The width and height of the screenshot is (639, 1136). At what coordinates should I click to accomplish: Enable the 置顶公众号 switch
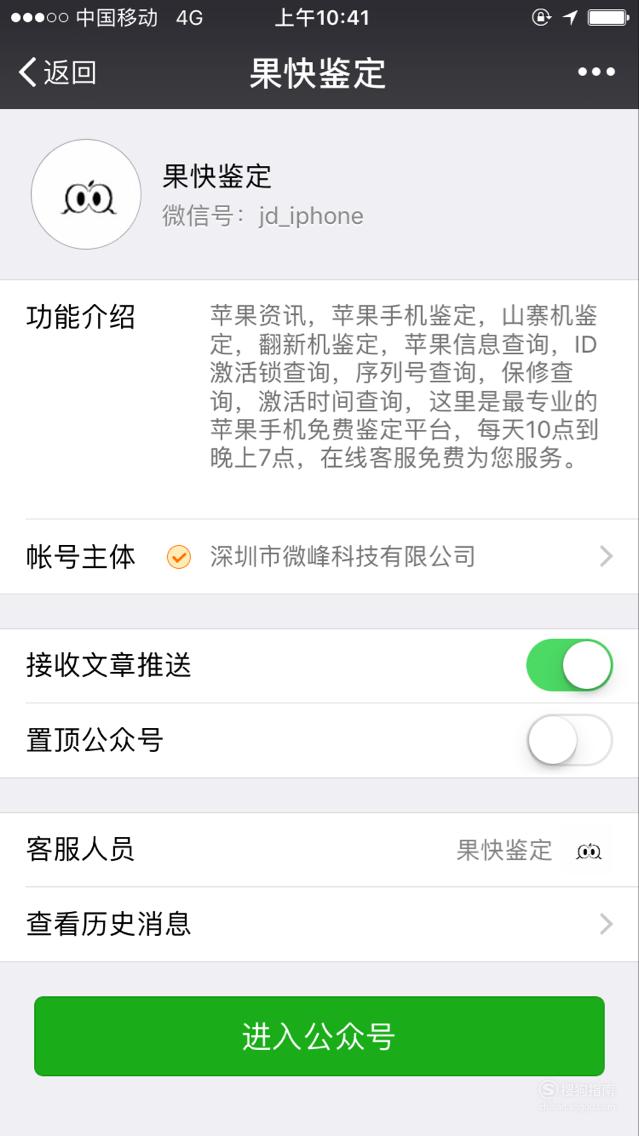569,740
